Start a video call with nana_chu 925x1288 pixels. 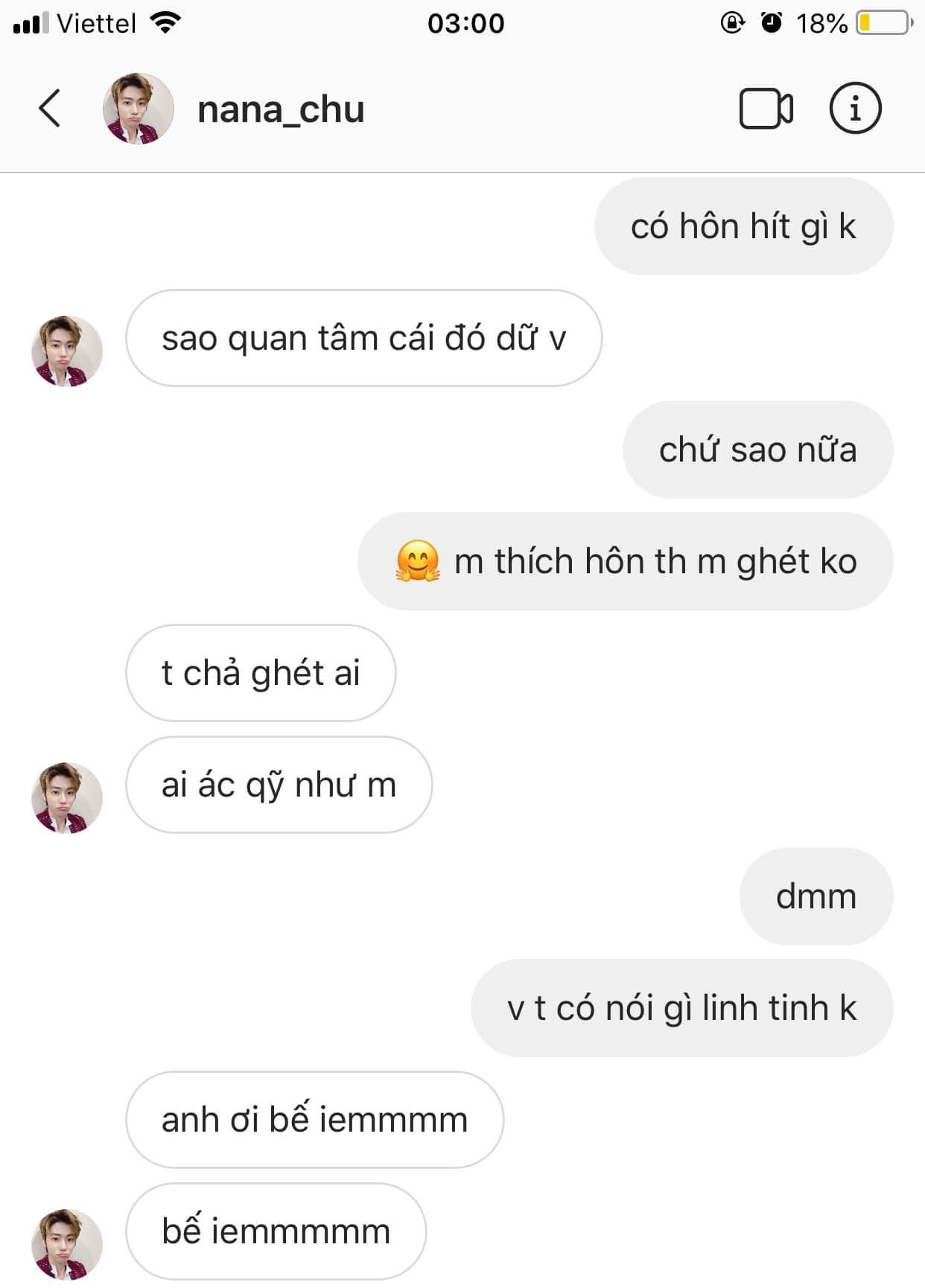pos(766,109)
